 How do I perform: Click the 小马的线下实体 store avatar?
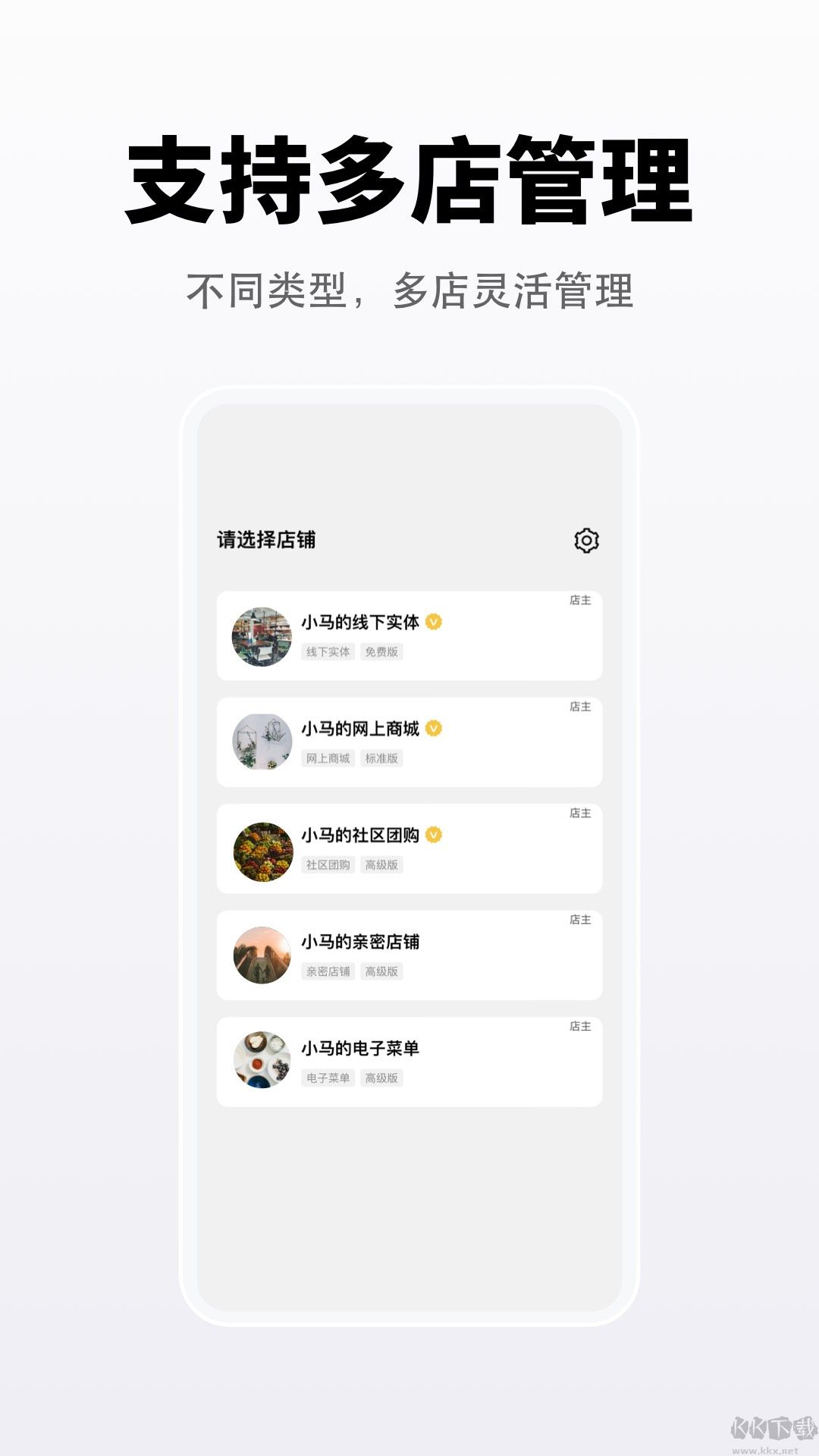[262, 635]
